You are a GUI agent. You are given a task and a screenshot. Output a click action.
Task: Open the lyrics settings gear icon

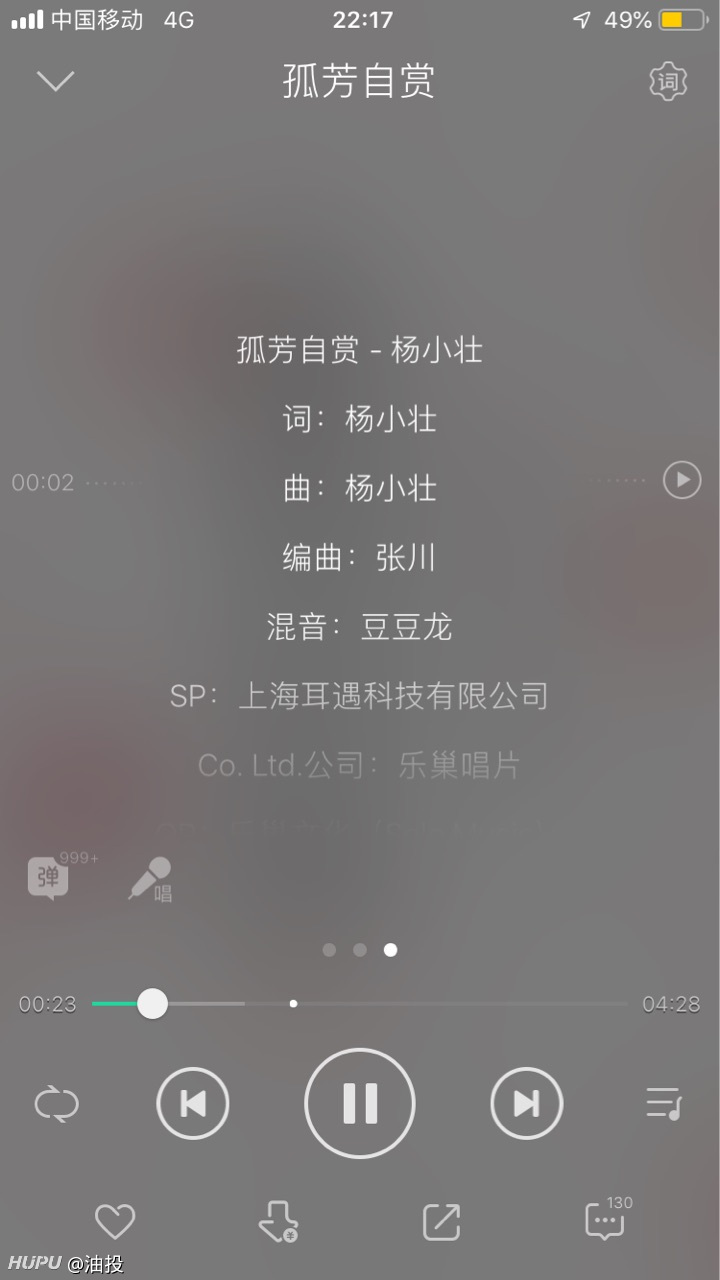click(x=668, y=81)
